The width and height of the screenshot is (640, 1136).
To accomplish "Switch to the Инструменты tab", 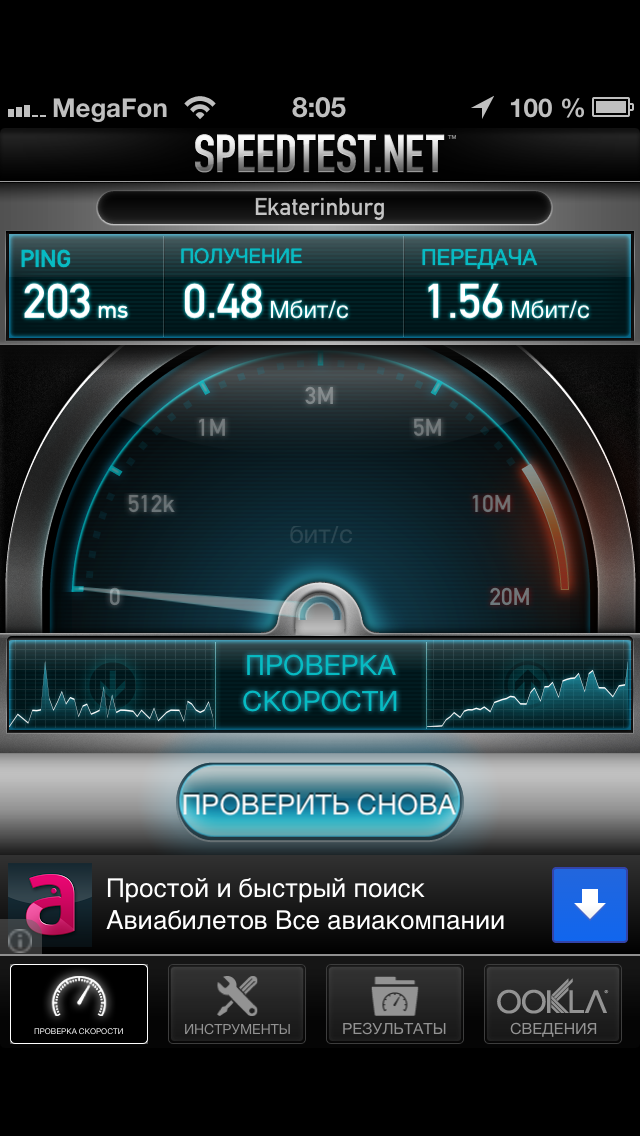I will click(x=237, y=1004).
